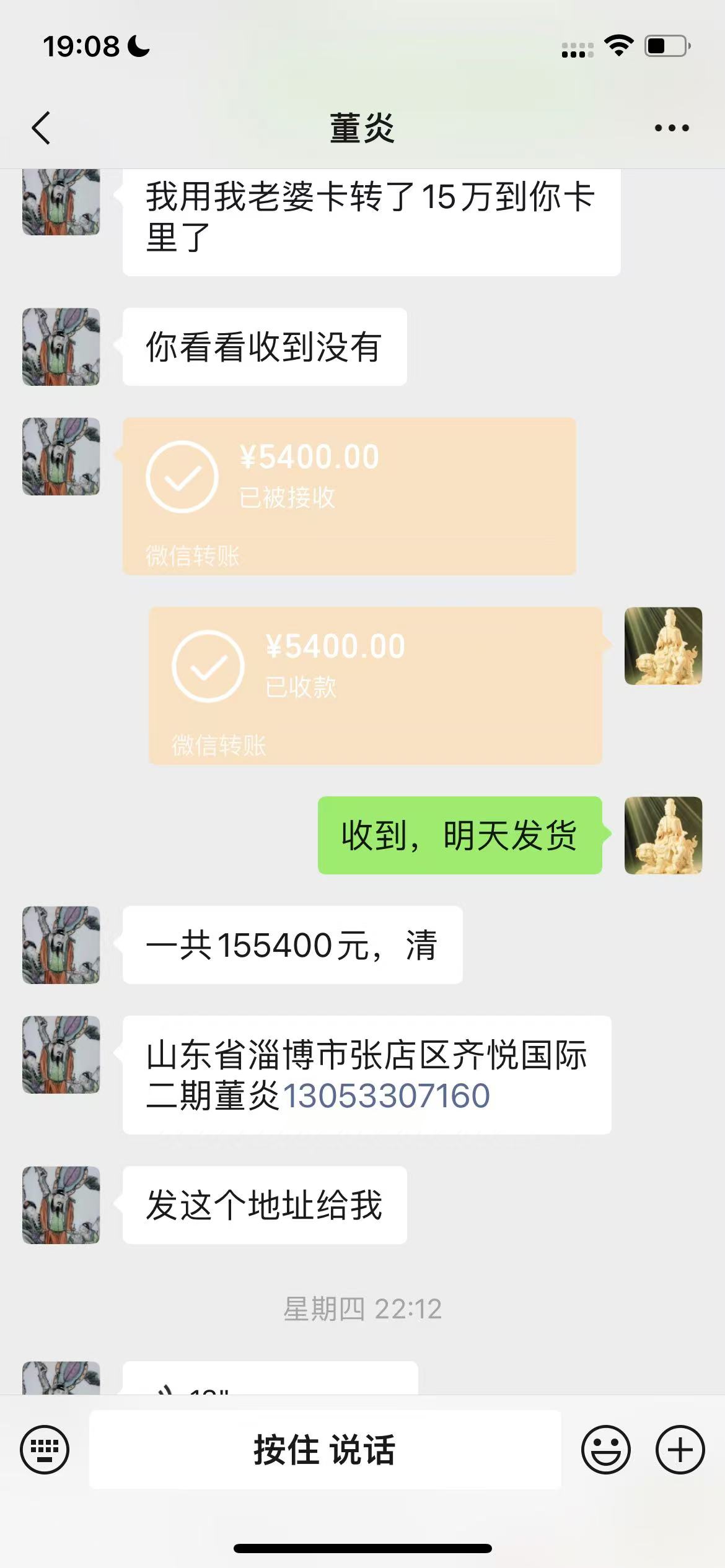Open the ¥5400.00 已收款 transfer card
Screen dimensions: 725x1568
(x=376, y=686)
